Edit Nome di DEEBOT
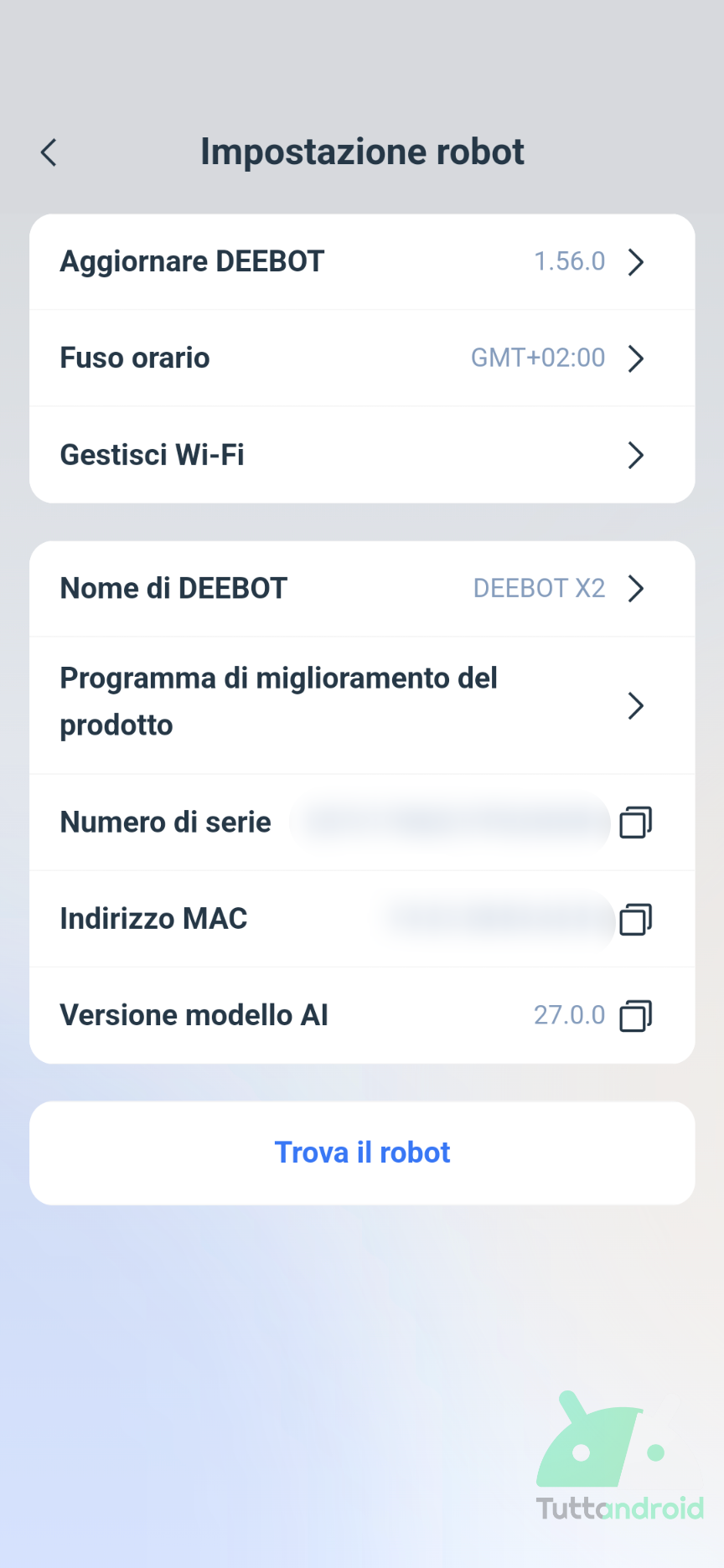 362,589
